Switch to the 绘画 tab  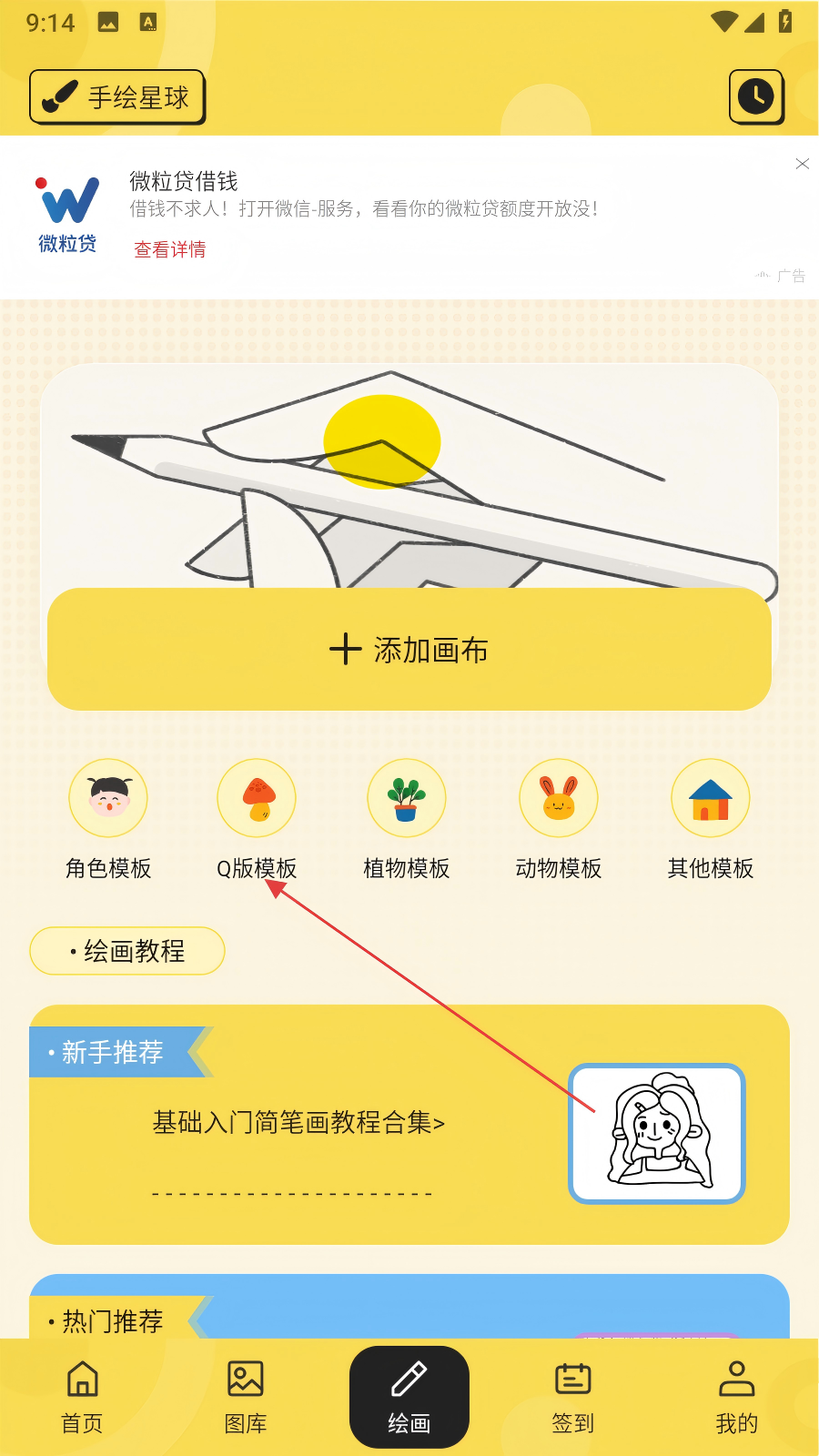coord(409,1397)
